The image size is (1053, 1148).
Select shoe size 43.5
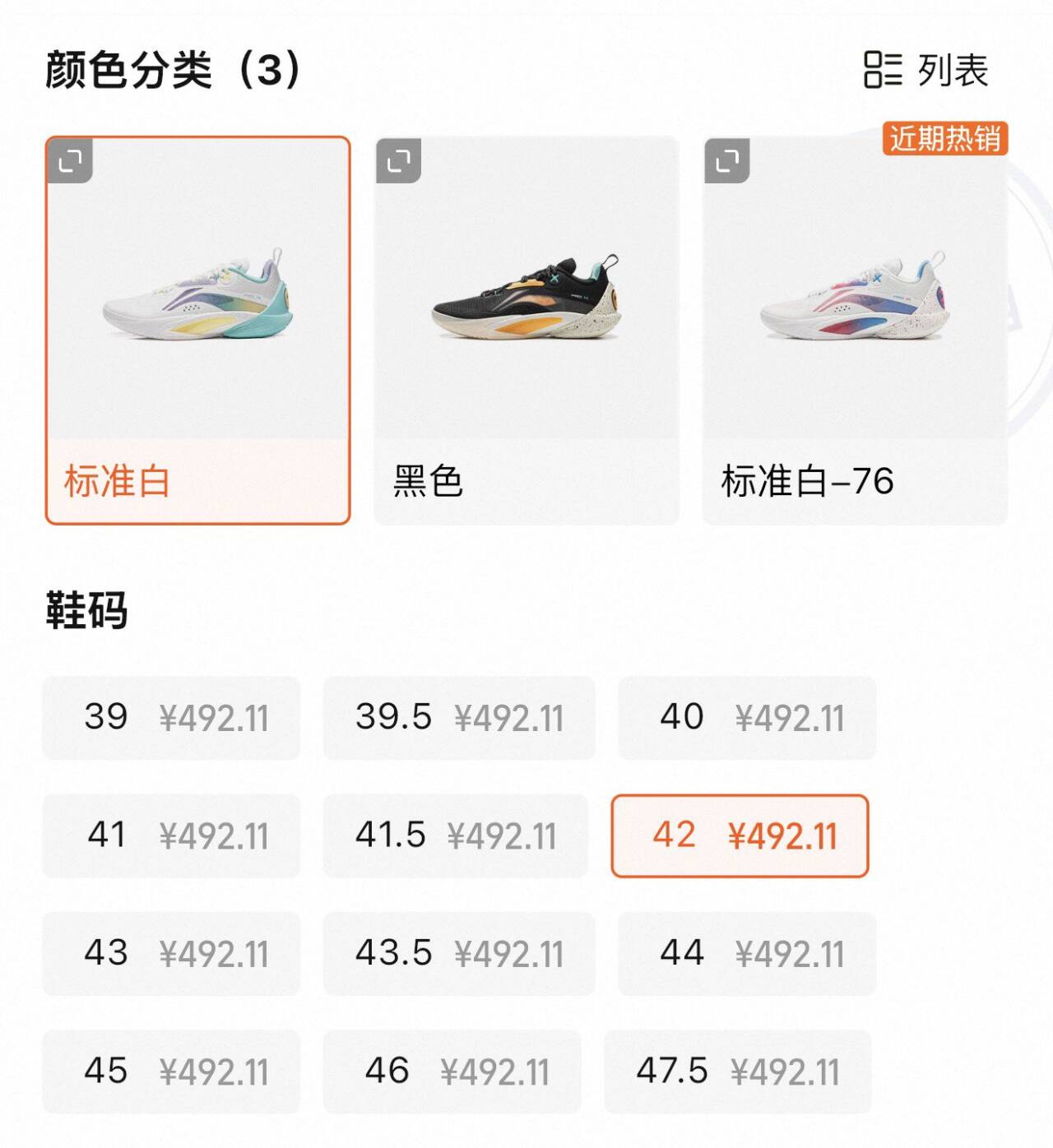click(459, 954)
